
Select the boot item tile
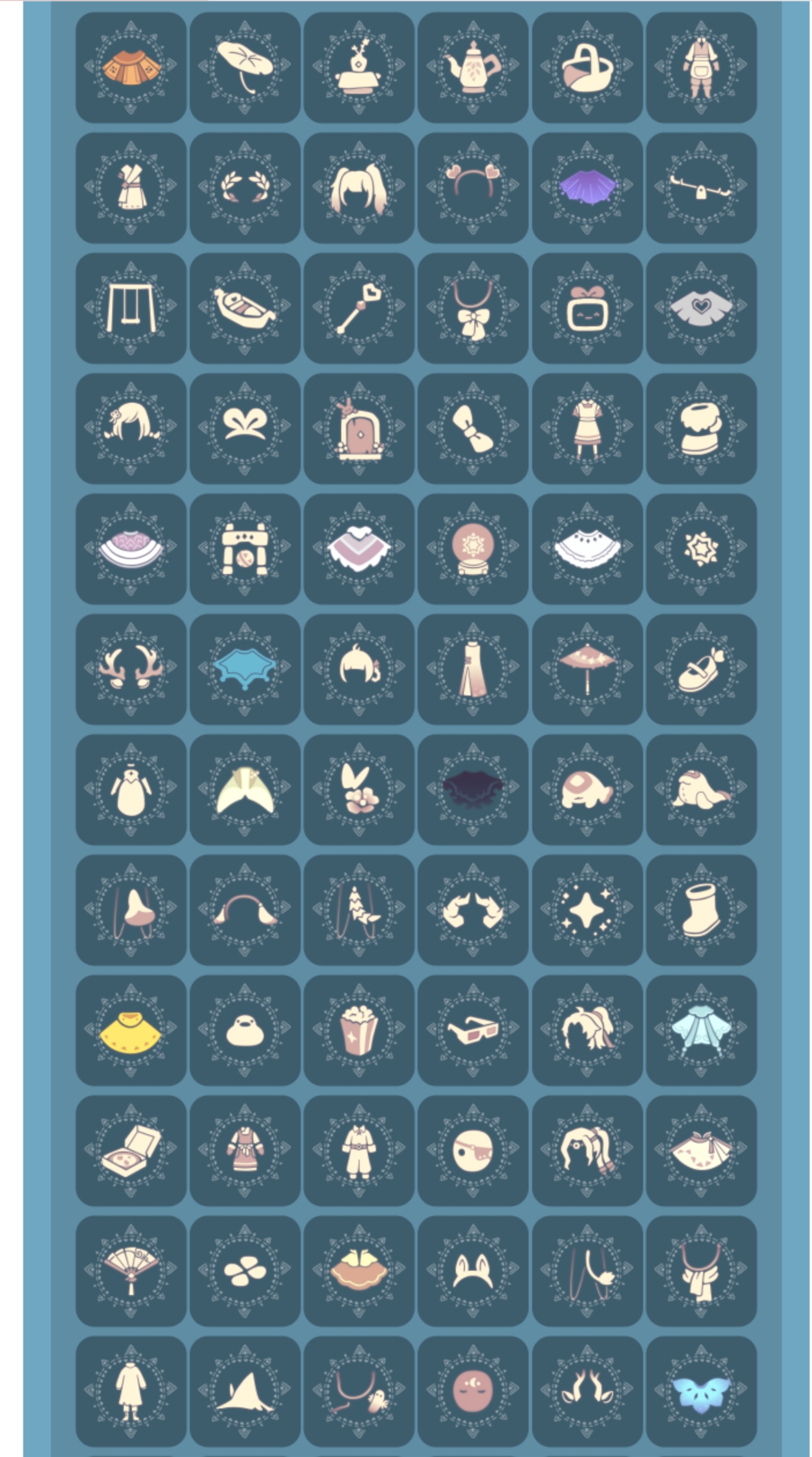701,910
